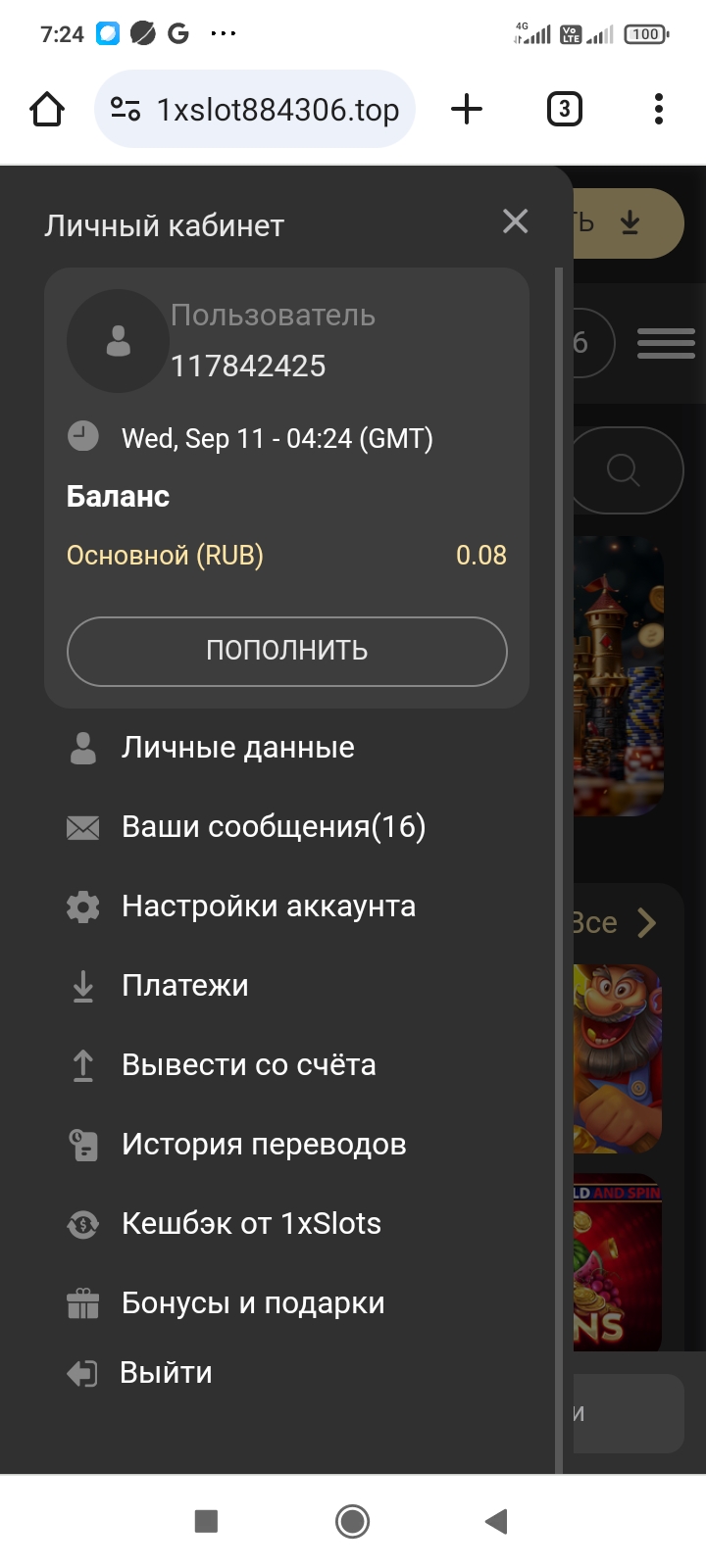This screenshot has height=1568, width=706.
Task: Open the Платежи section
Action: [x=184, y=986]
